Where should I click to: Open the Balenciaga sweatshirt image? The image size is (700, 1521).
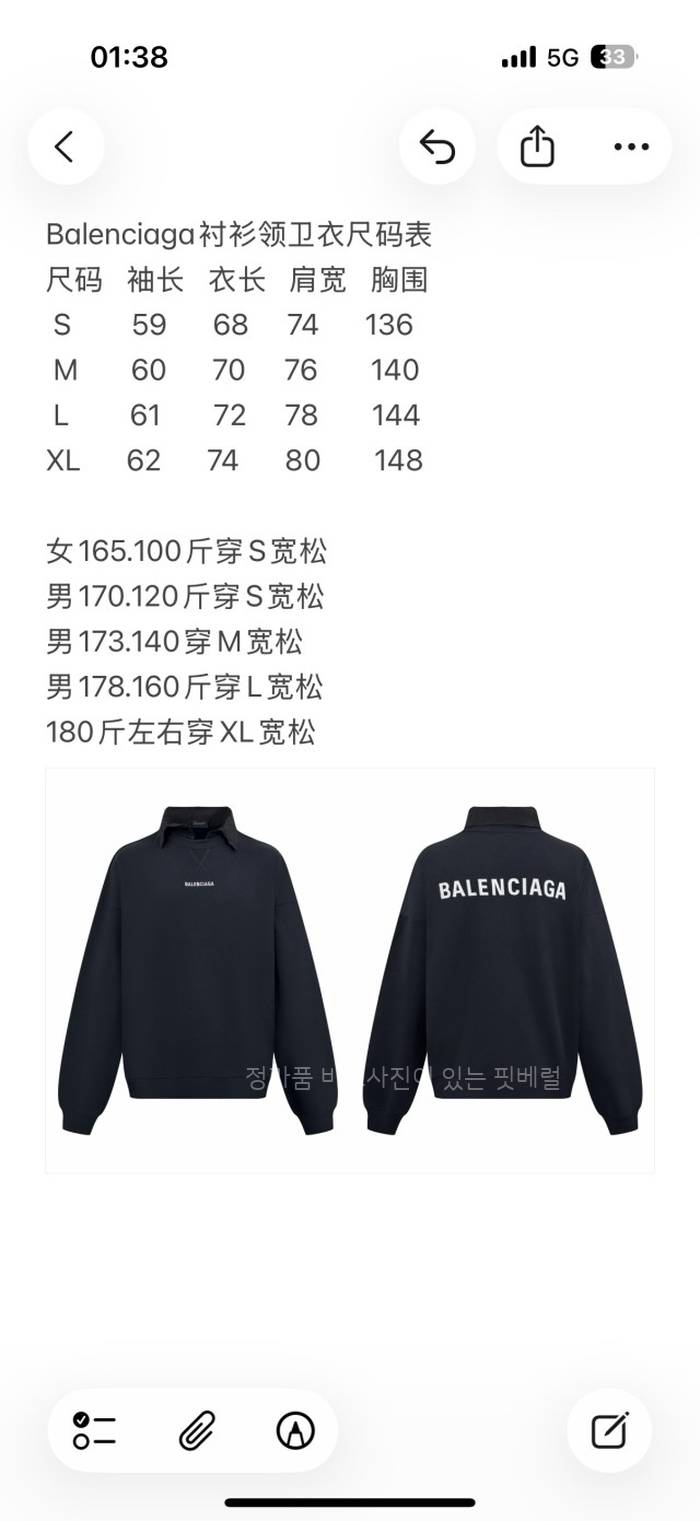[x=350, y=970]
